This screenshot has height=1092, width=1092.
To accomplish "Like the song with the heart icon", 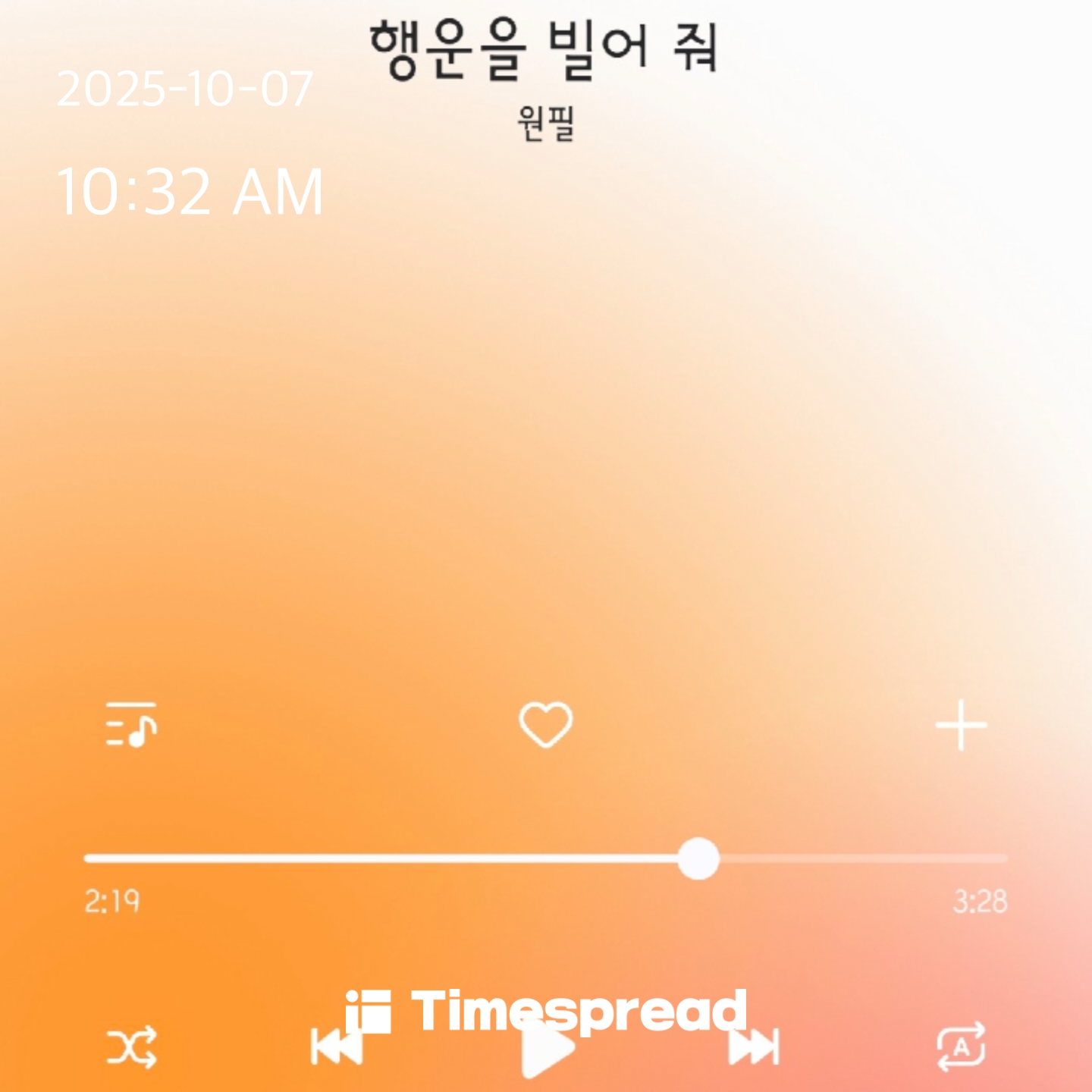I will click(545, 724).
